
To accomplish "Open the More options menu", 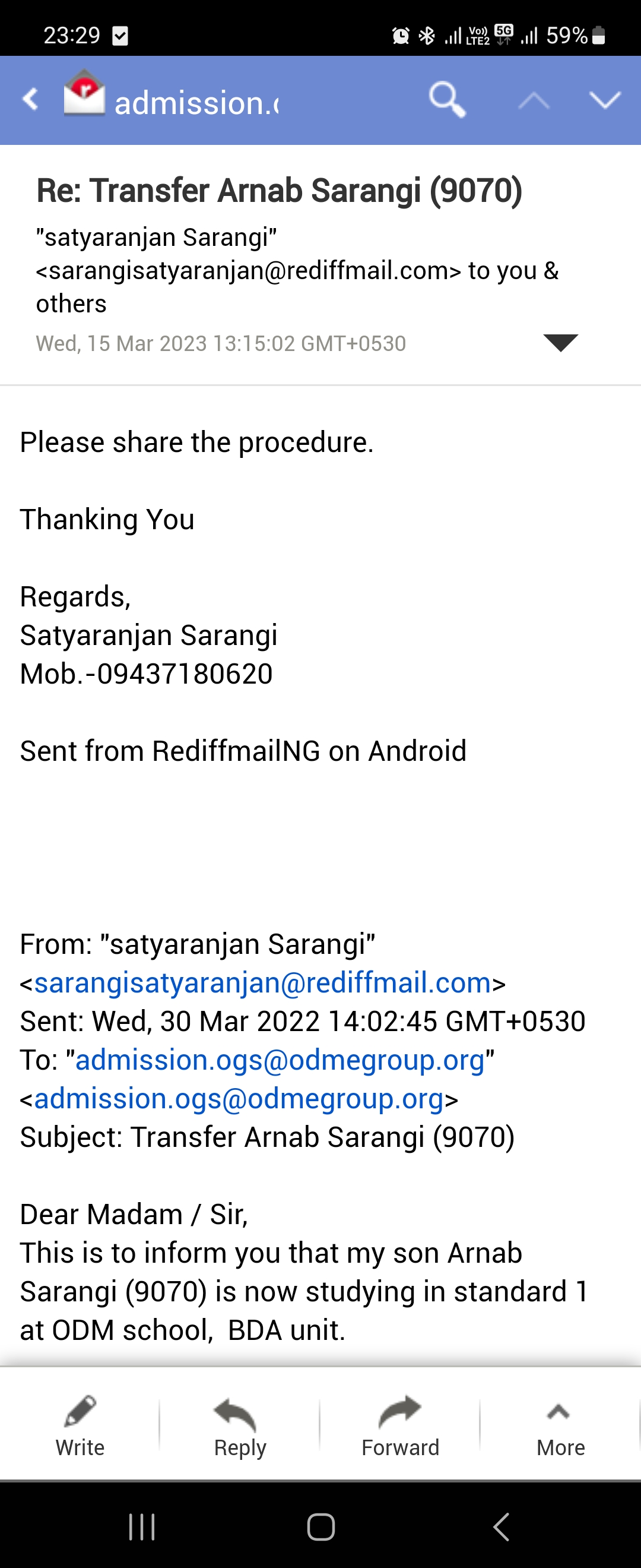I will 560,1425.
